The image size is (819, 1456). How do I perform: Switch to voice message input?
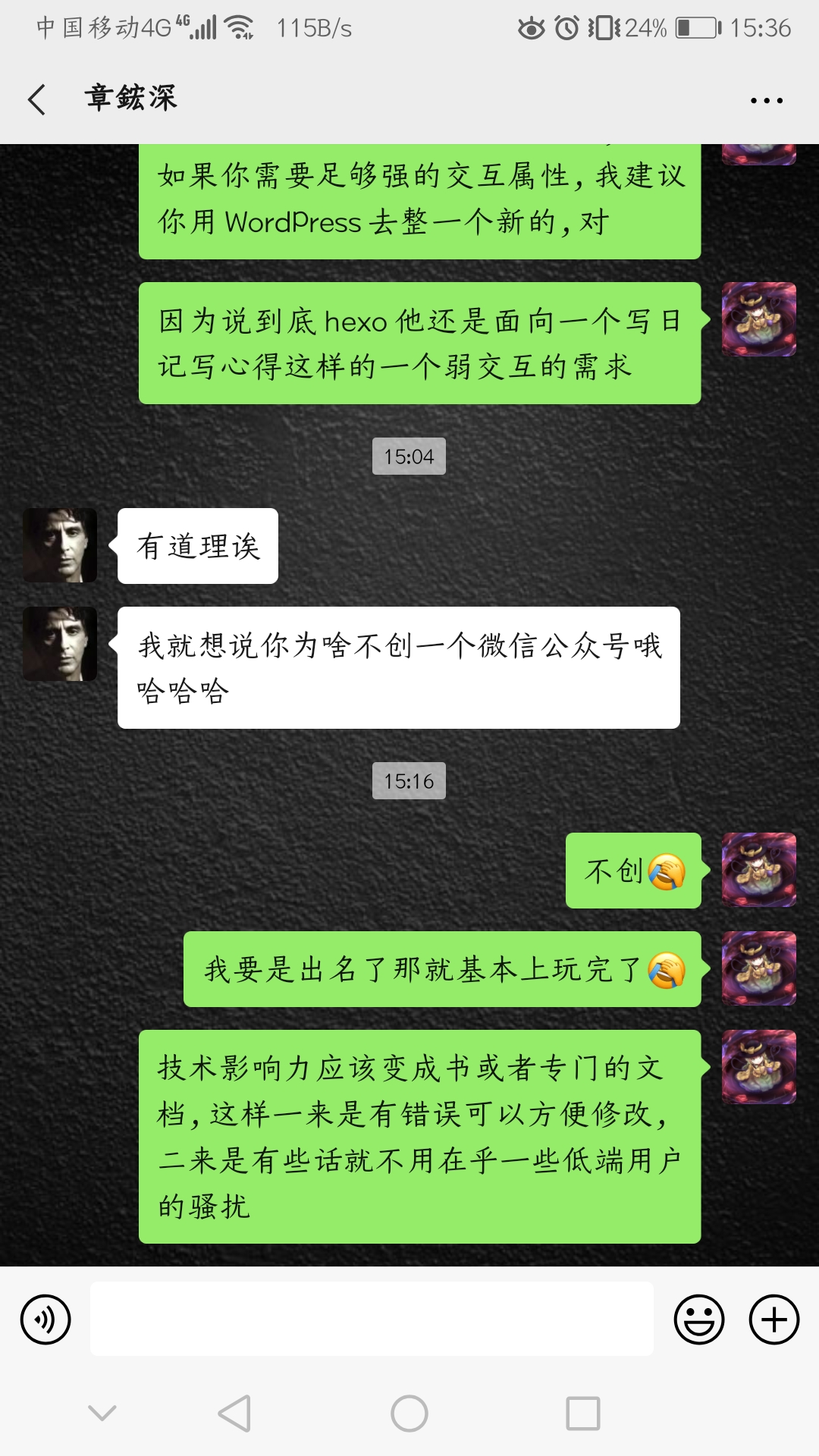pos(45,1319)
